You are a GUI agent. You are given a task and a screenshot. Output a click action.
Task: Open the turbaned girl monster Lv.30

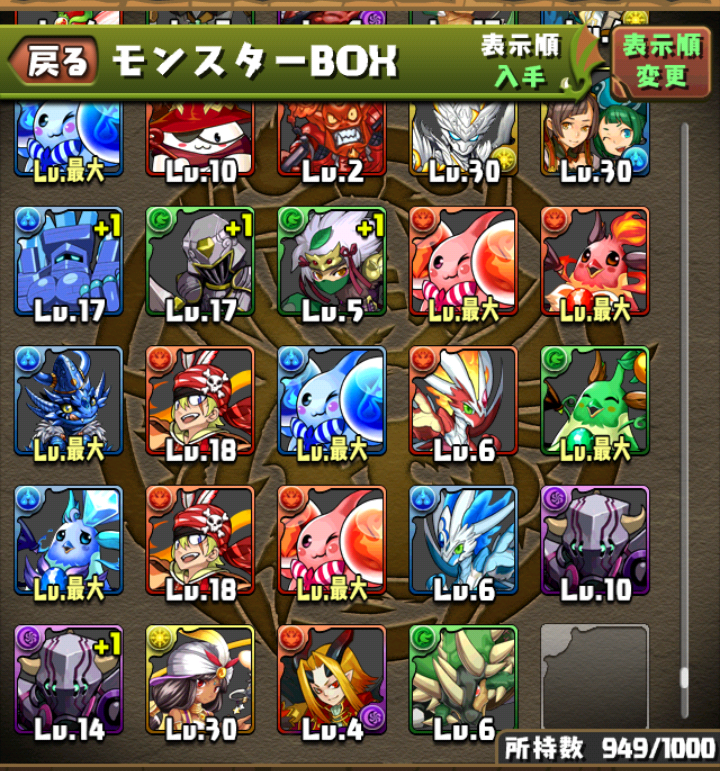tap(200, 681)
